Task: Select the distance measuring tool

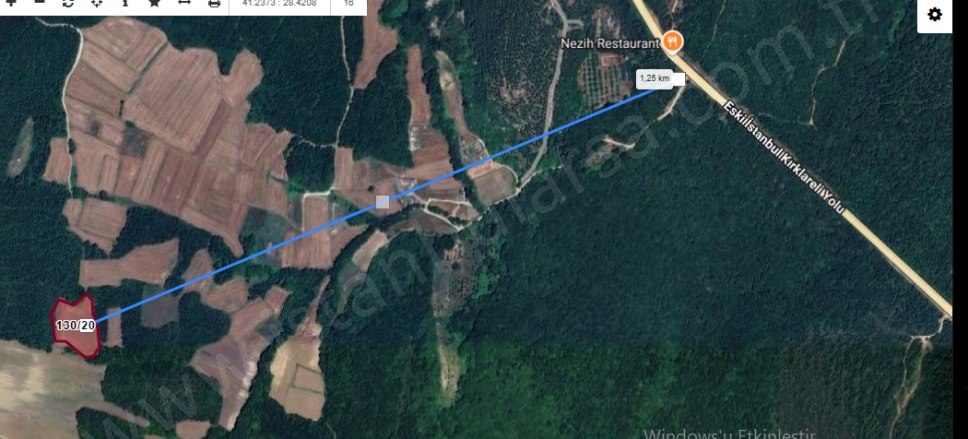Action: (x=183, y=4)
